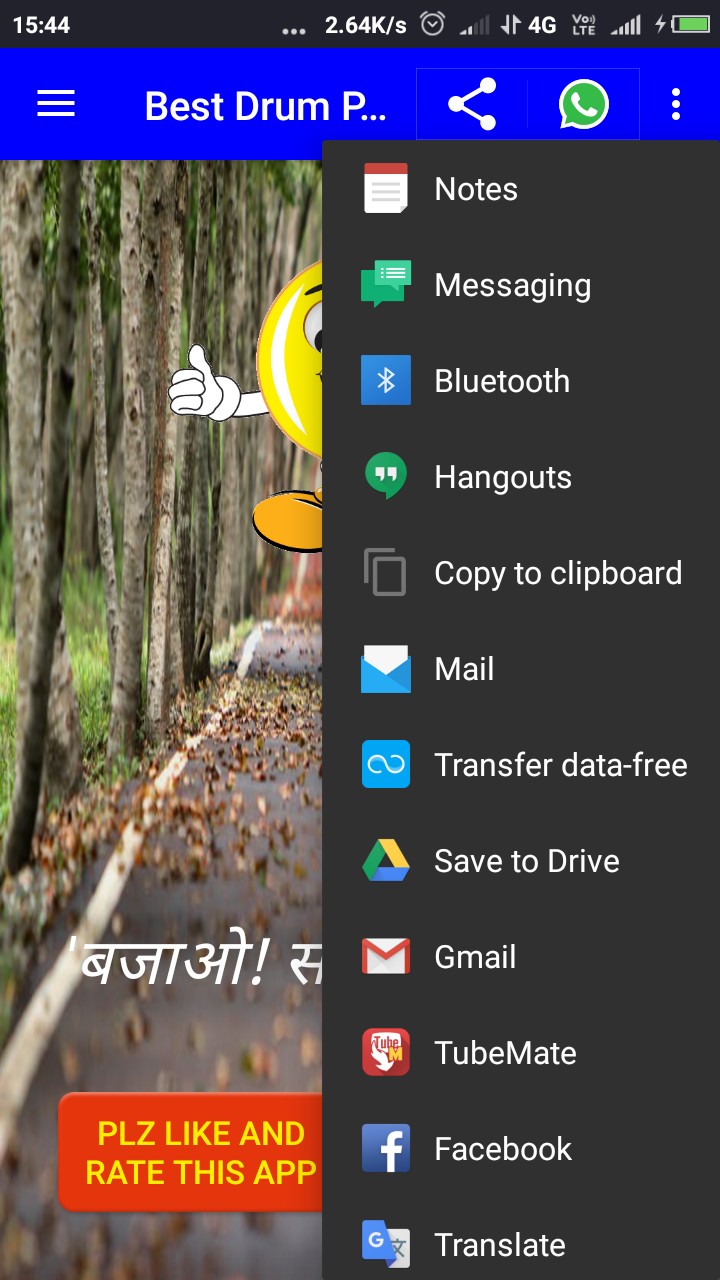The image size is (720, 1280).
Task: Choose Messaging from share list
Action: [x=520, y=285]
